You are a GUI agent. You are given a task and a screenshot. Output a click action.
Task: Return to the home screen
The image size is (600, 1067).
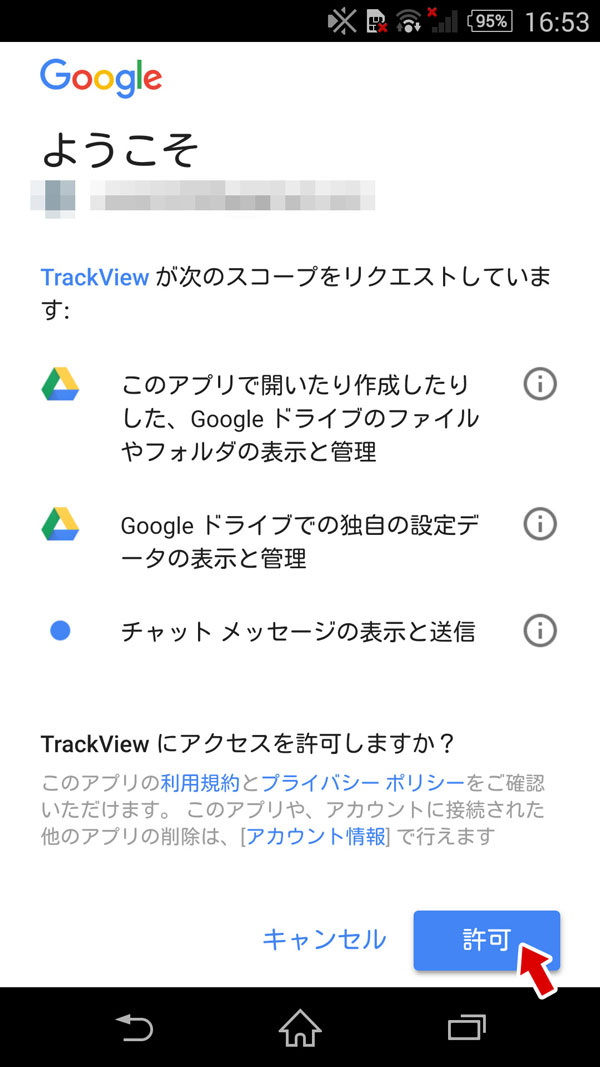point(300,1027)
